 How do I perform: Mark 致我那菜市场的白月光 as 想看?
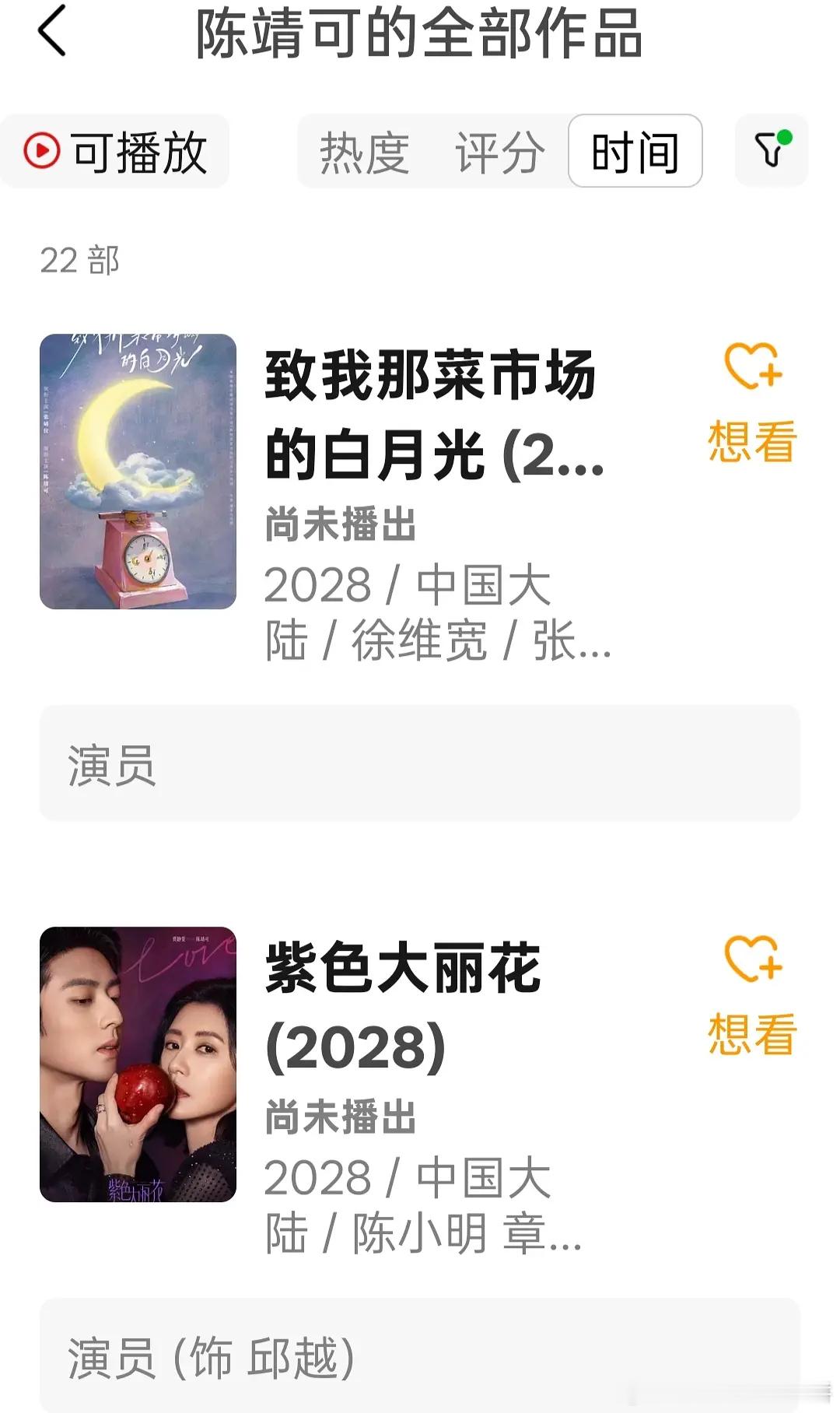click(752, 403)
